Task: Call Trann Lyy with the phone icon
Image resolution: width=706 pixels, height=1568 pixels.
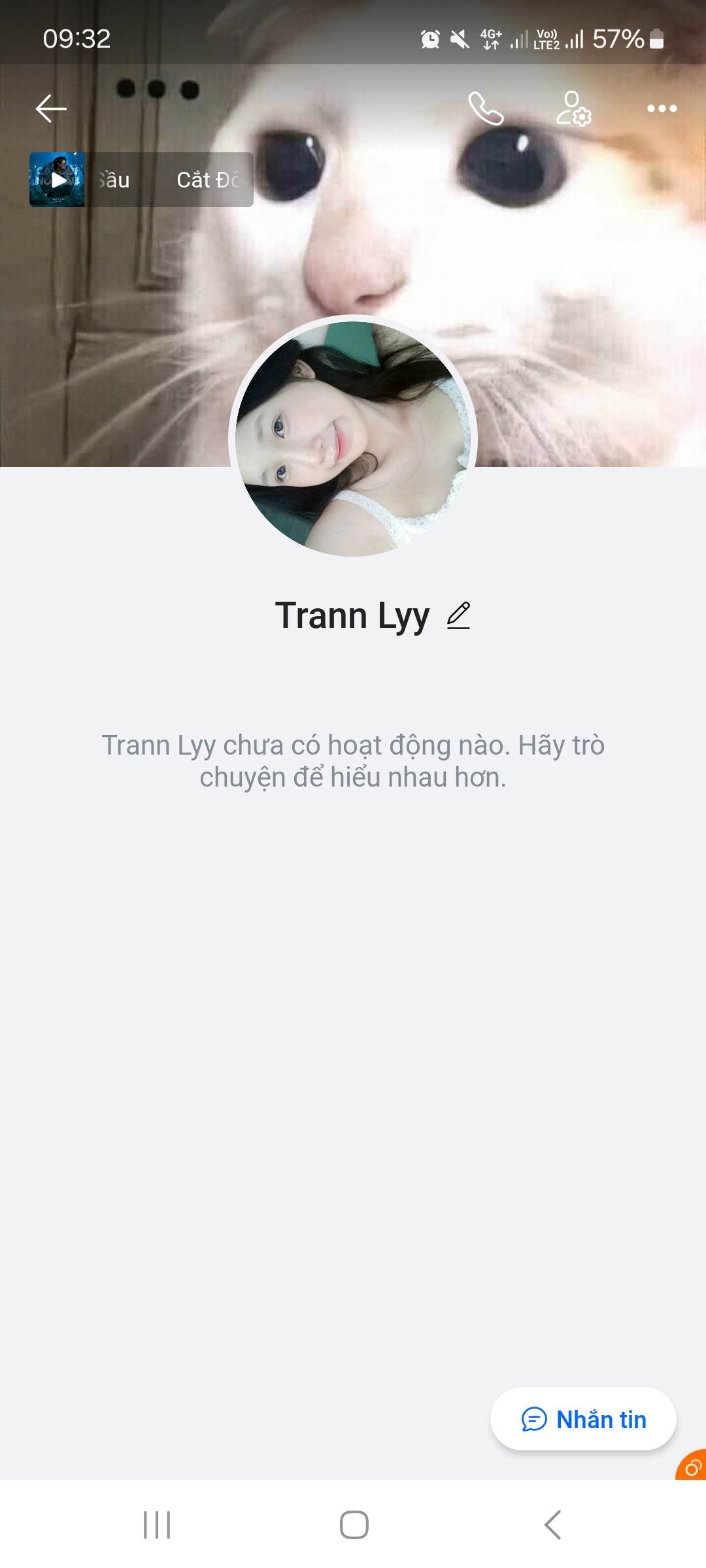Action: click(x=486, y=108)
